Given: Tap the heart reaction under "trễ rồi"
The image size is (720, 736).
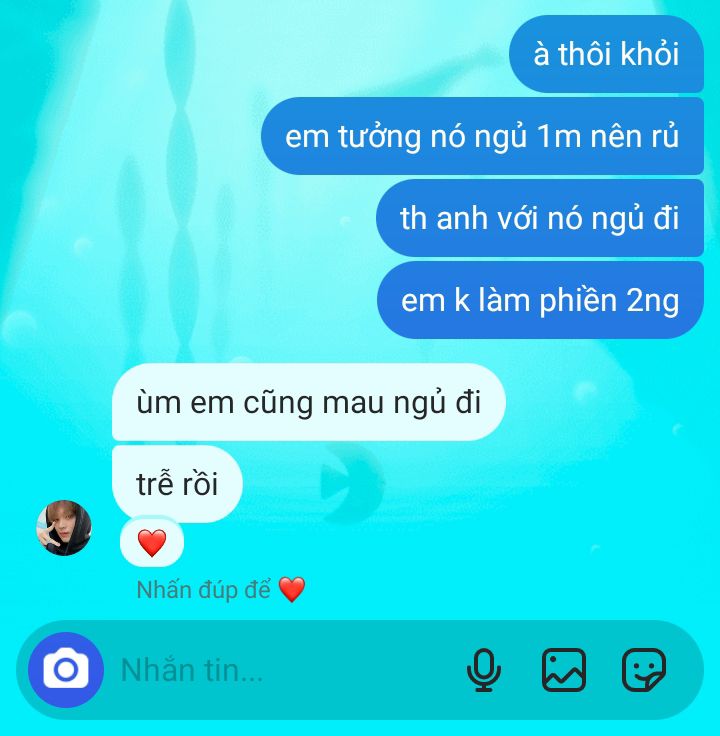Looking at the screenshot, I should point(151,543).
